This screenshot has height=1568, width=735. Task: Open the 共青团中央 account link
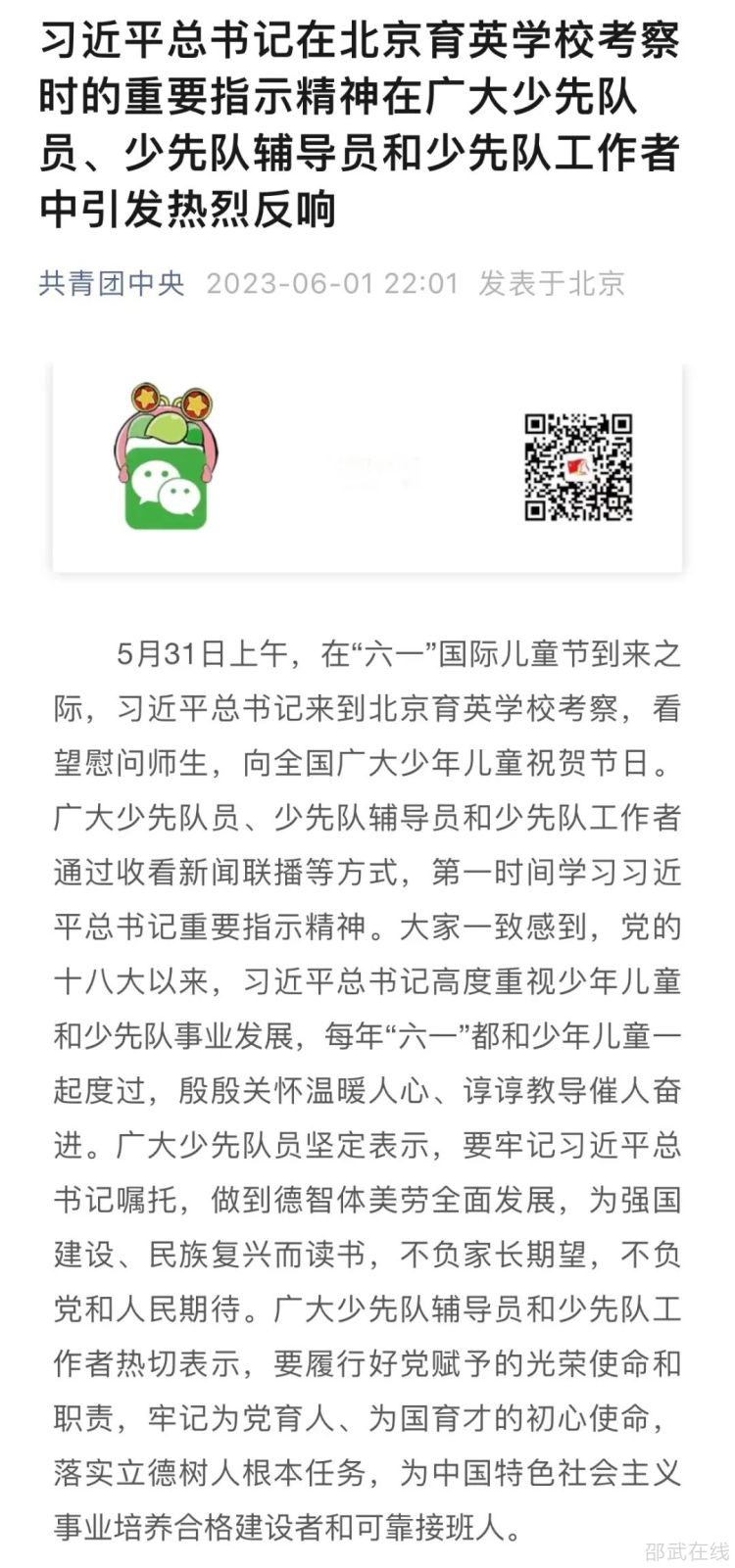coord(111,284)
